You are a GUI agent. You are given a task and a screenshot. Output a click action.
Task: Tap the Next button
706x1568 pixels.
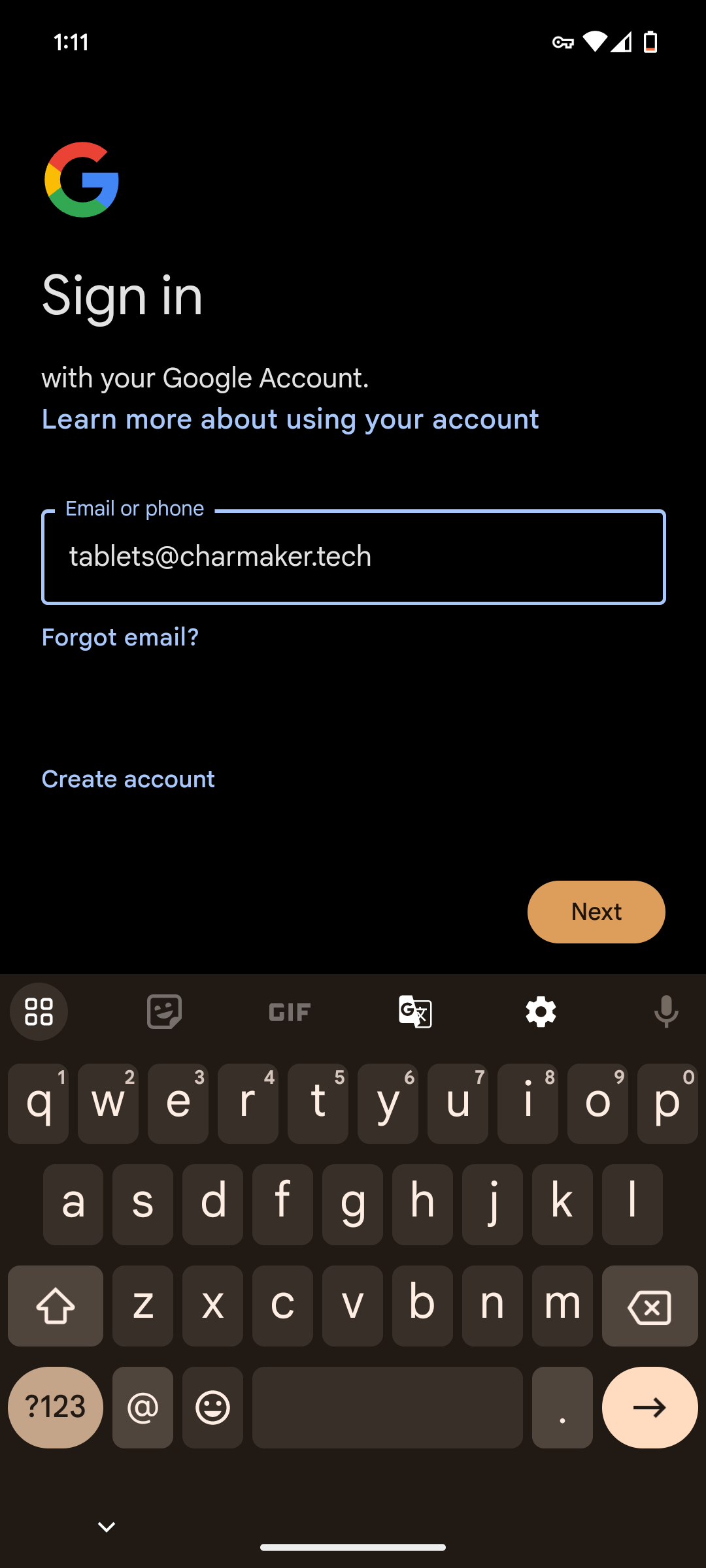pyautogui.click(x=596, y=911)
